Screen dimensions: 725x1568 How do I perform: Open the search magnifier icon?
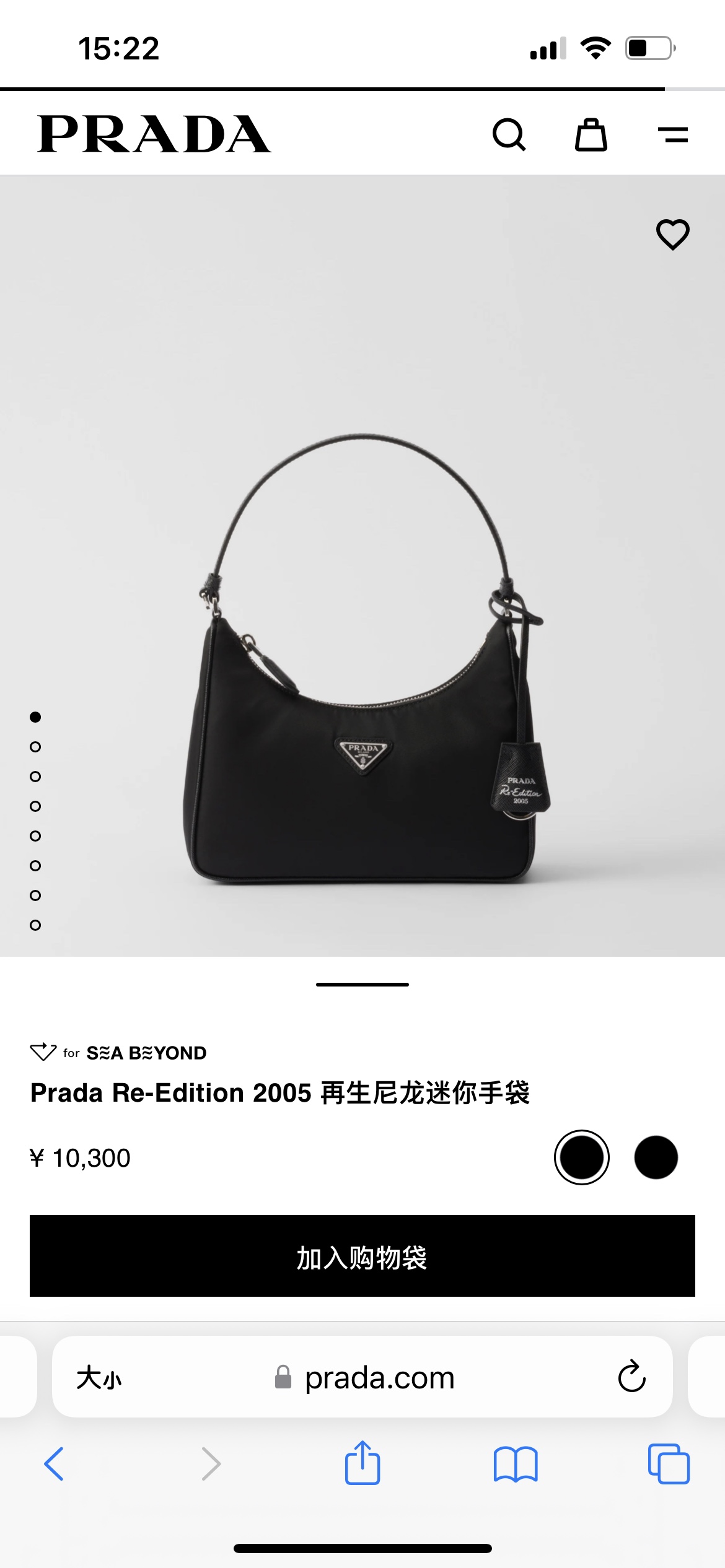tap(509, 134)
